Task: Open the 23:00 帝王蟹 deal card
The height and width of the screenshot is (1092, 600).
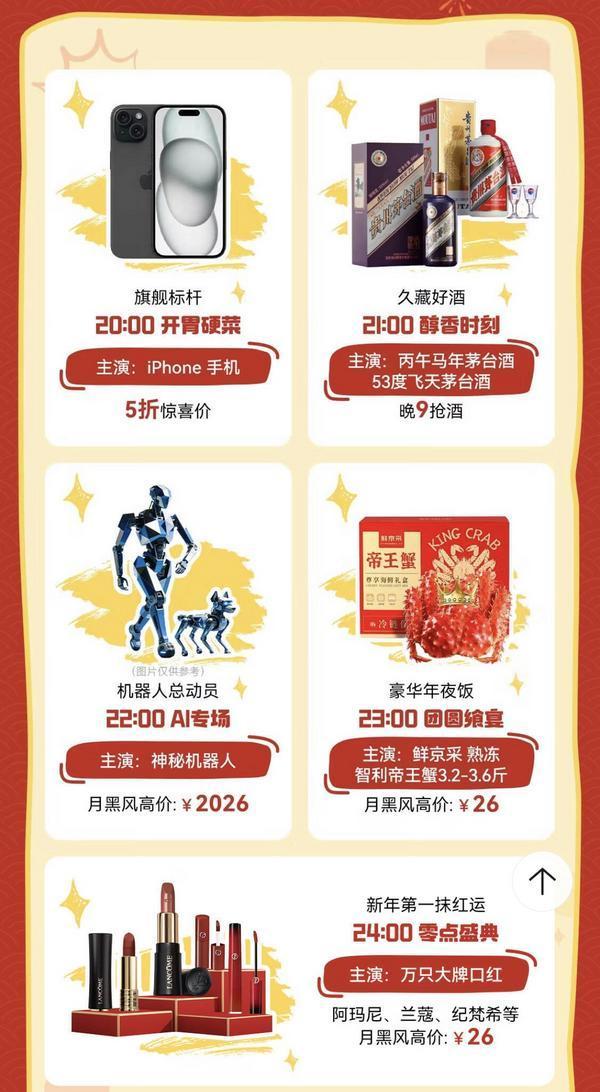Action: tap(430, 650)
